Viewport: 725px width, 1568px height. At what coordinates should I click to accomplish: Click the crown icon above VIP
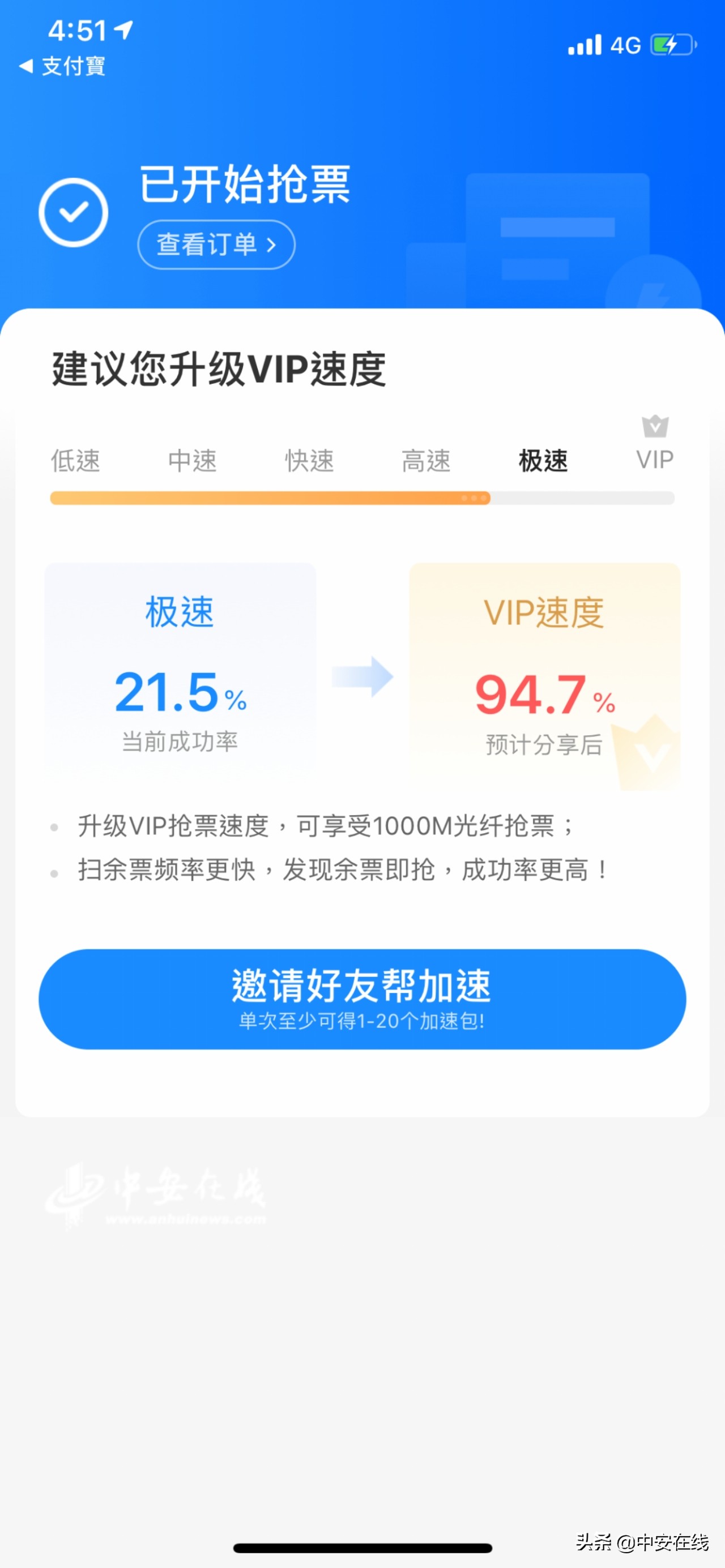click(654, 426)
